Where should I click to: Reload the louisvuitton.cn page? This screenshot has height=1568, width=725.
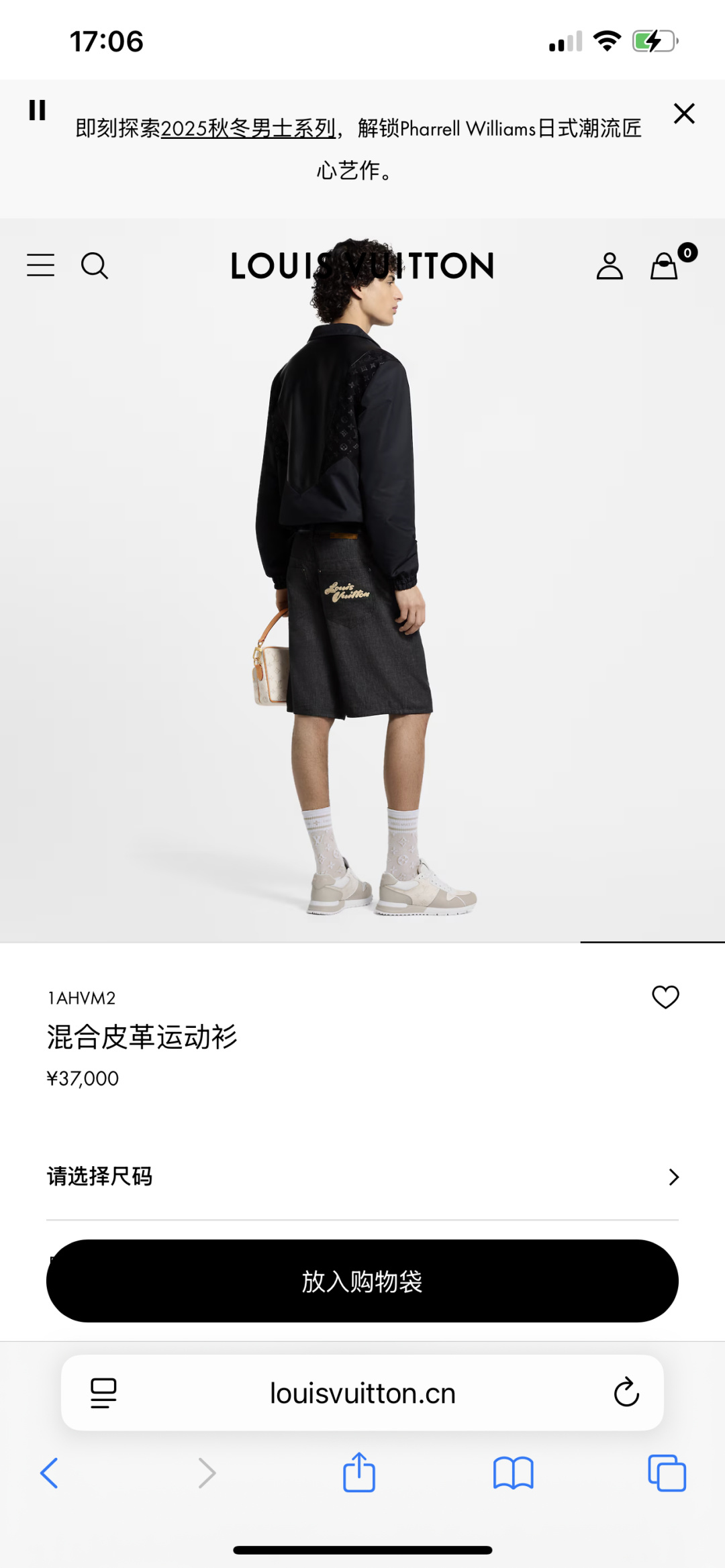[626, 1392]
